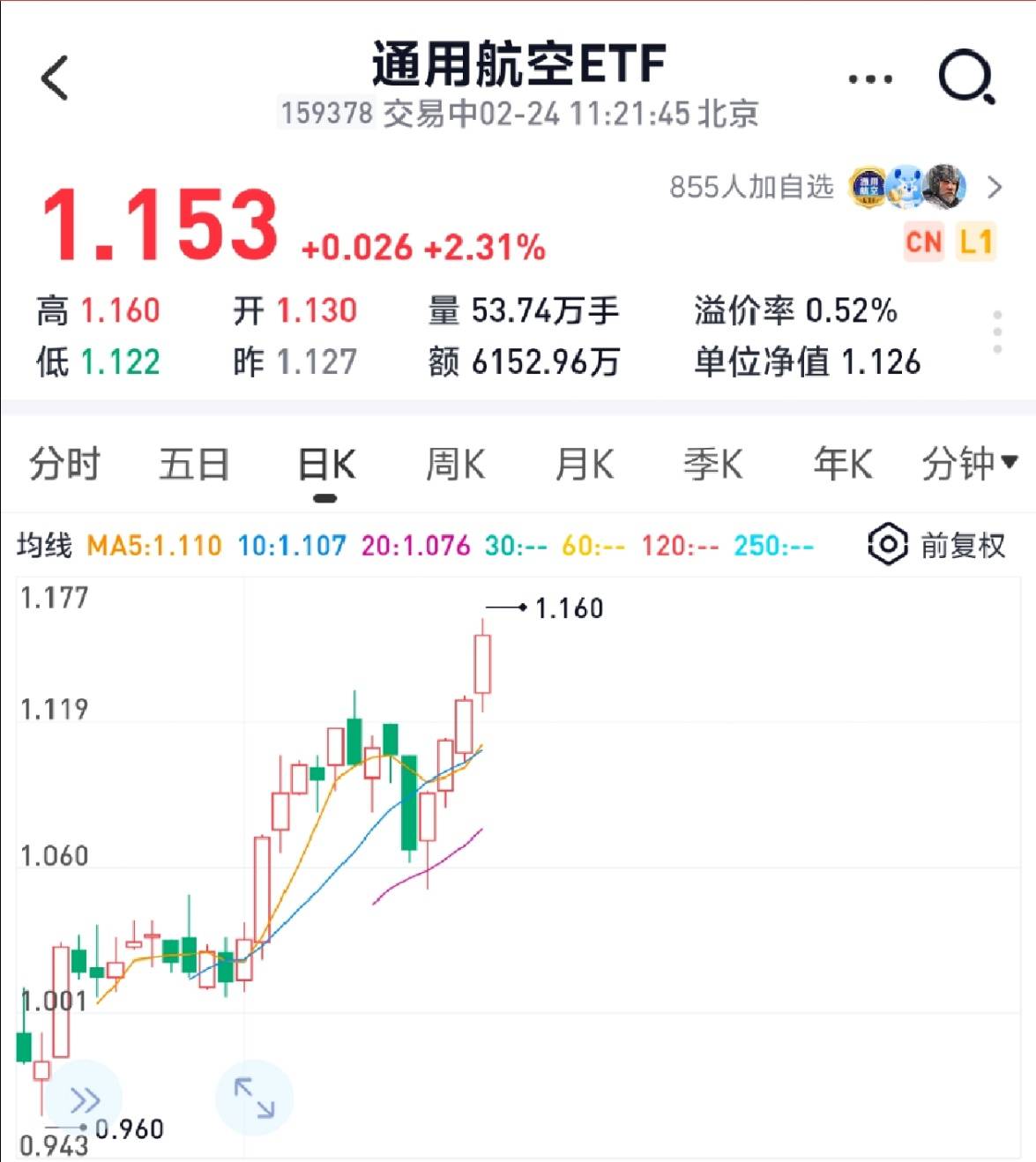Select the 月K monthly chart view
The height and width of the screenshot is (1162, 1036).
(x=585, y=462)
